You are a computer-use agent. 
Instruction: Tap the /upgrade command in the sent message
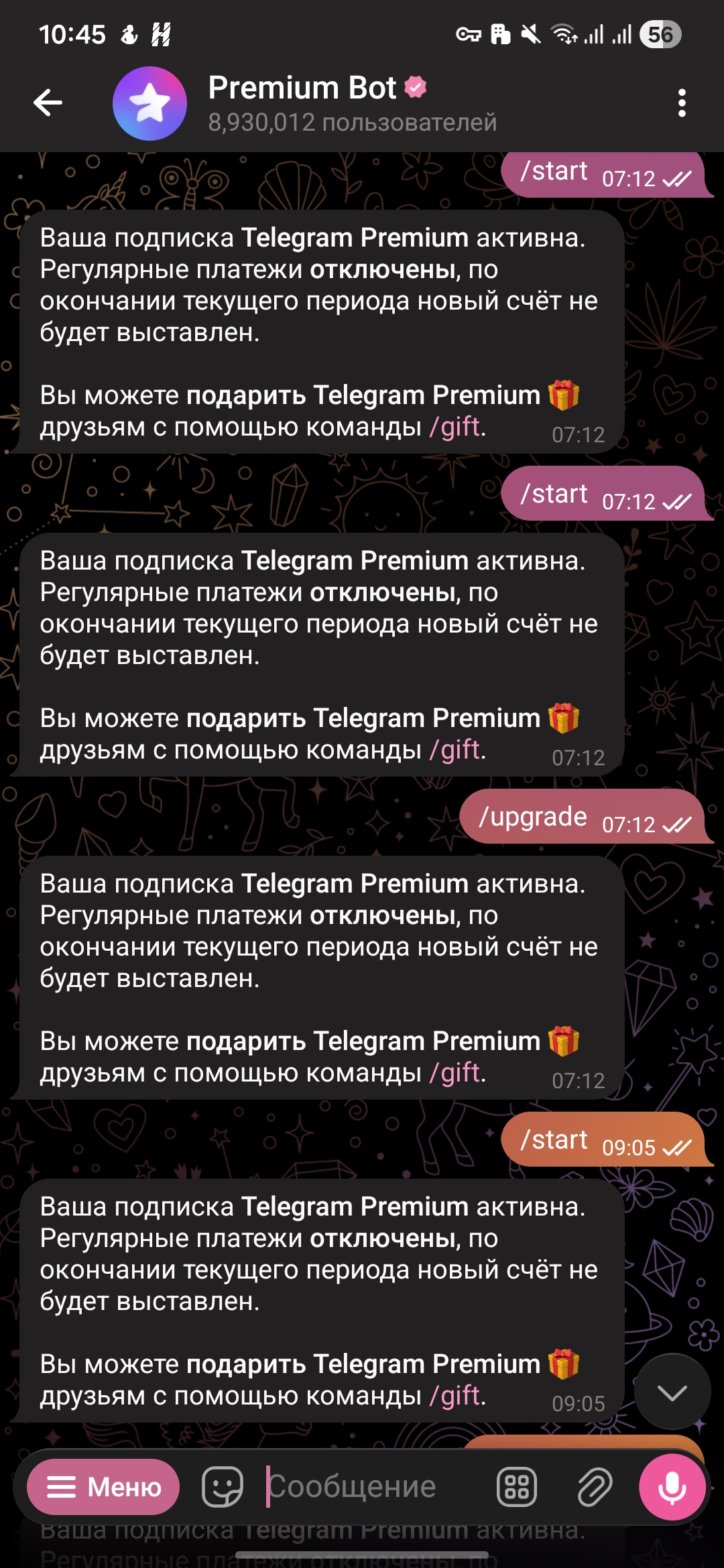point(533,818)
